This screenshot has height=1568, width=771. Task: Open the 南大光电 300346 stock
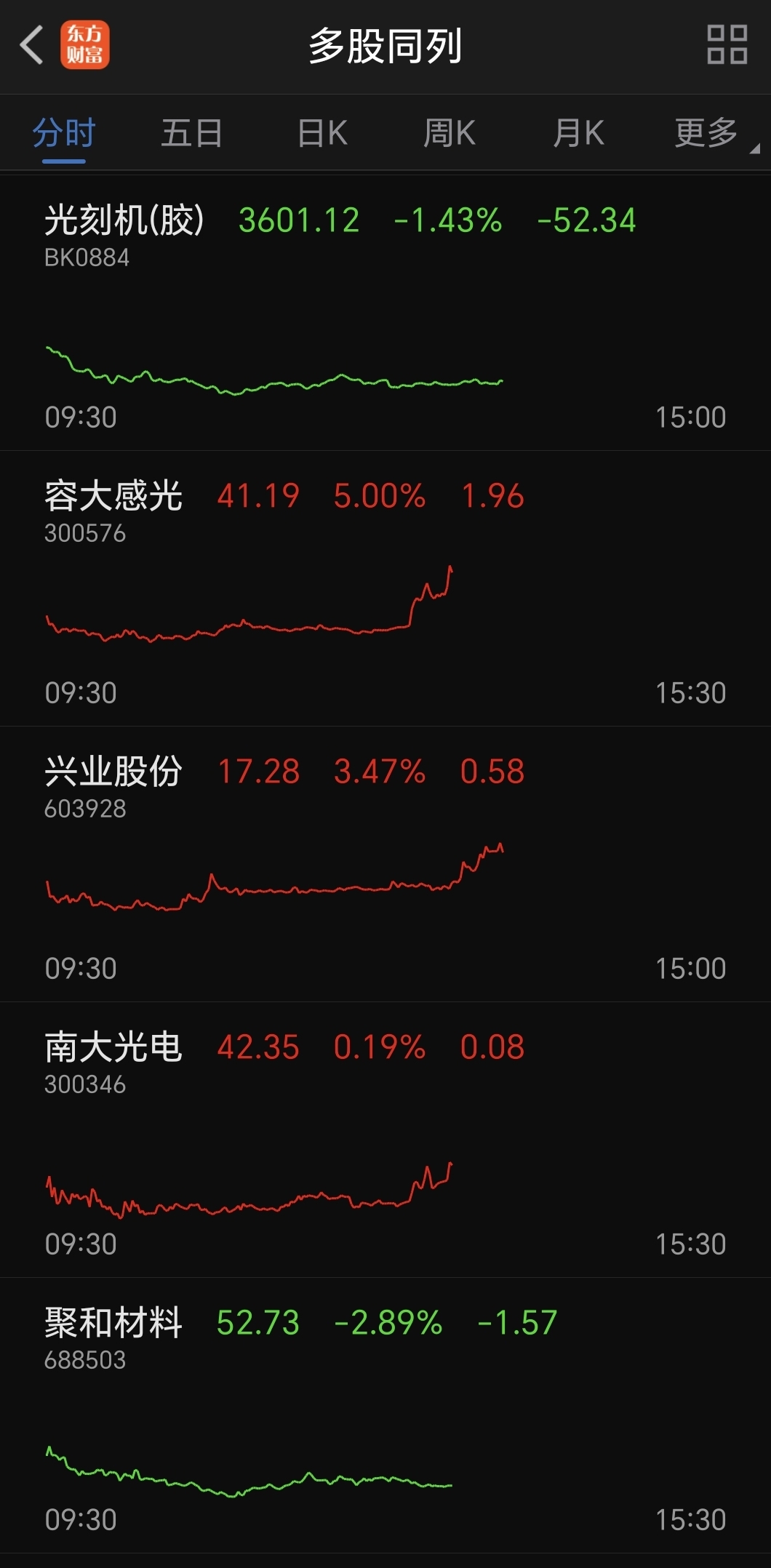pyautogui.click(x=113, y=1060)
